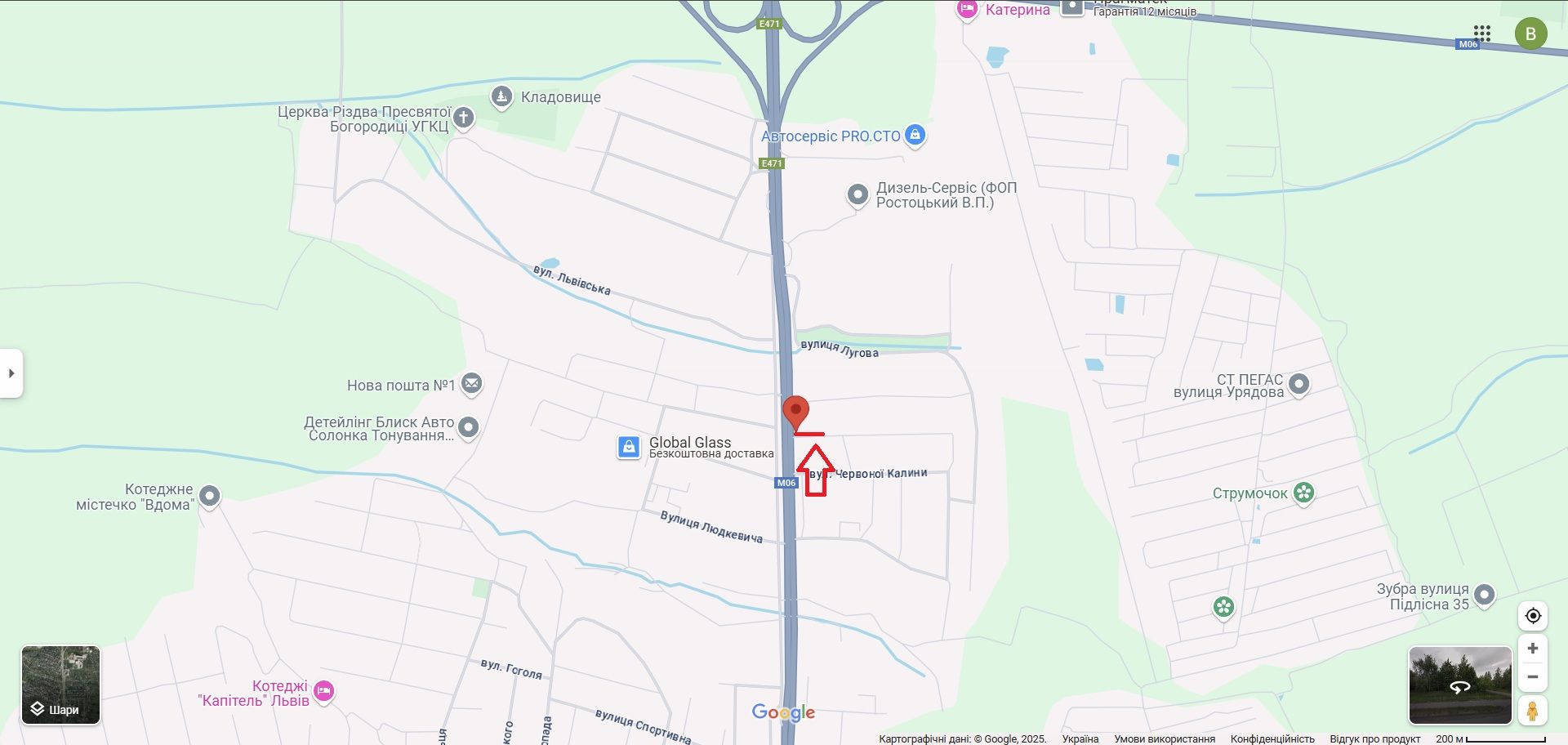1568x745 pixels.
Task: Open the Street View pegman
Action: 1533,711
